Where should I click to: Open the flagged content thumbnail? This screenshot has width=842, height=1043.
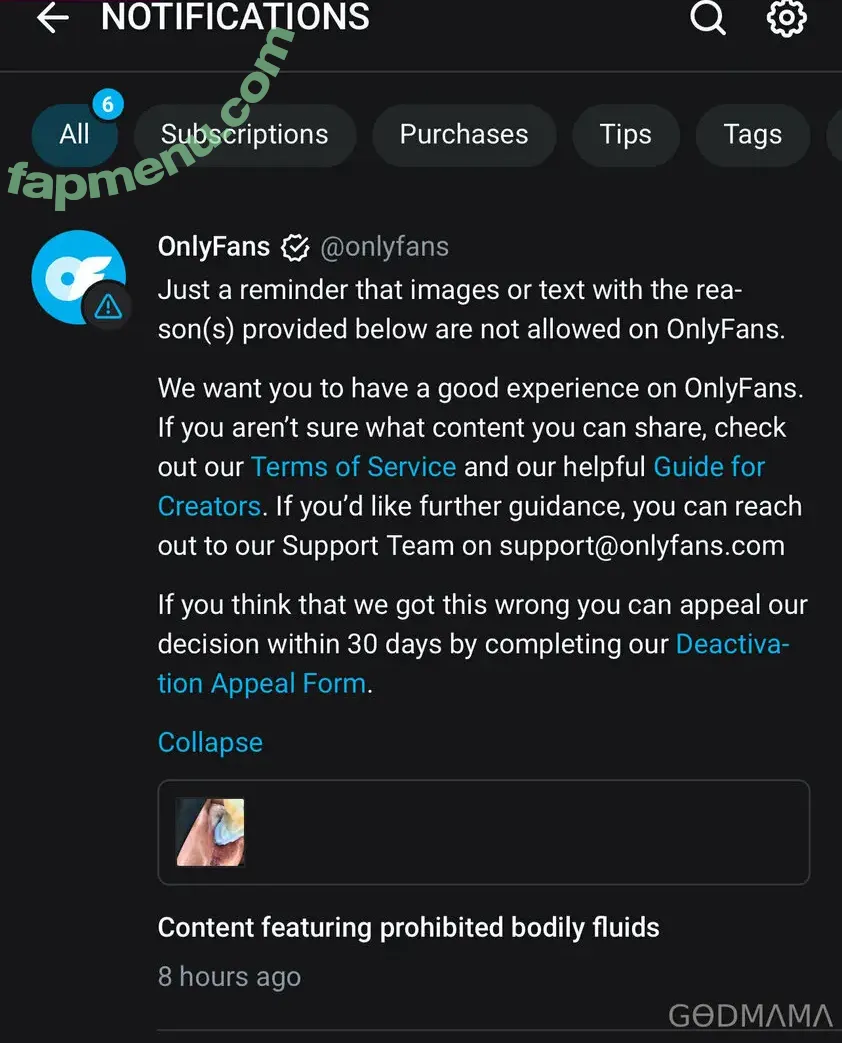point(210,831)
